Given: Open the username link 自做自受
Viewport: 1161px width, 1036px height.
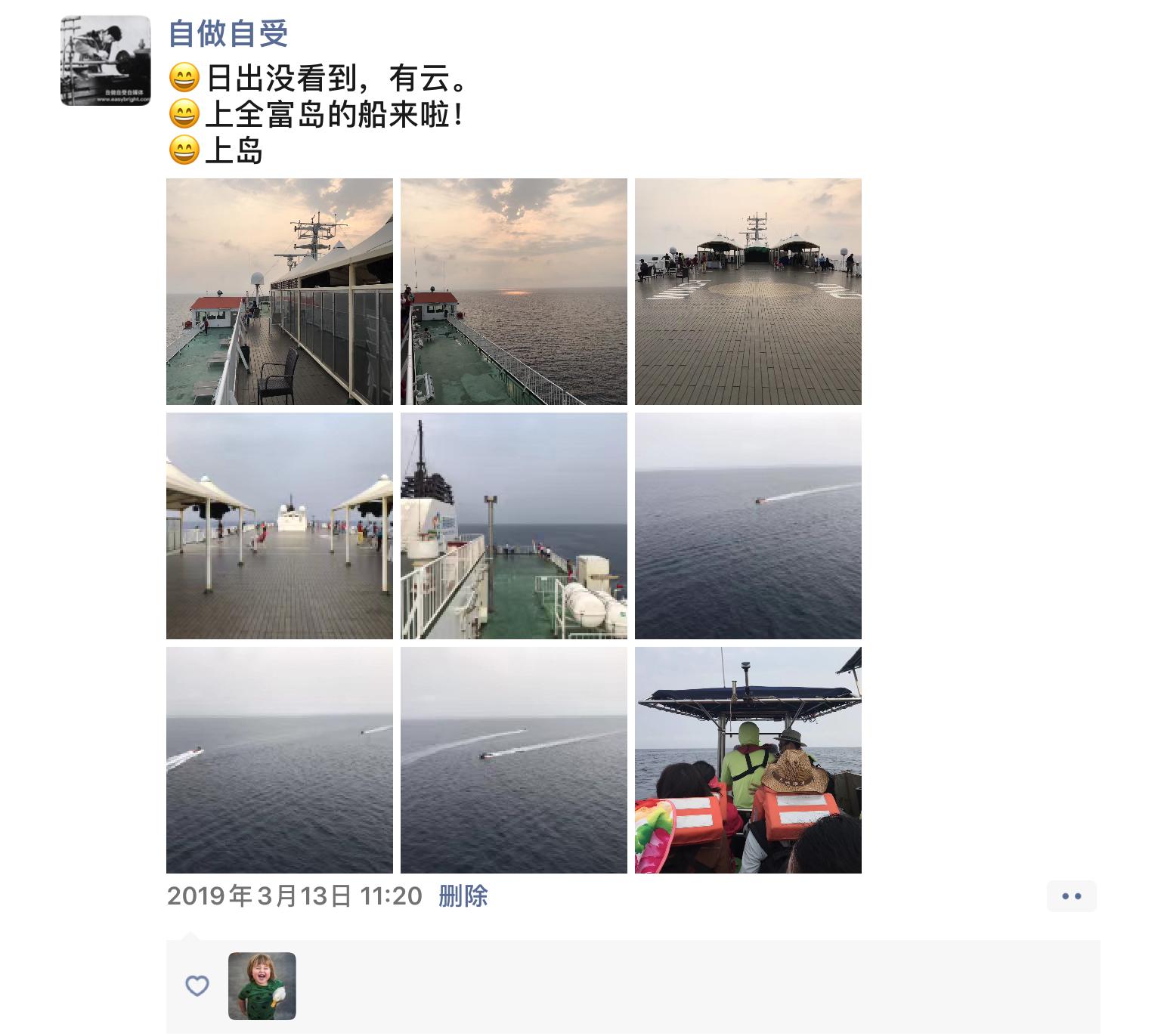Looking at the screenshot, I should [x=228, y=33].
